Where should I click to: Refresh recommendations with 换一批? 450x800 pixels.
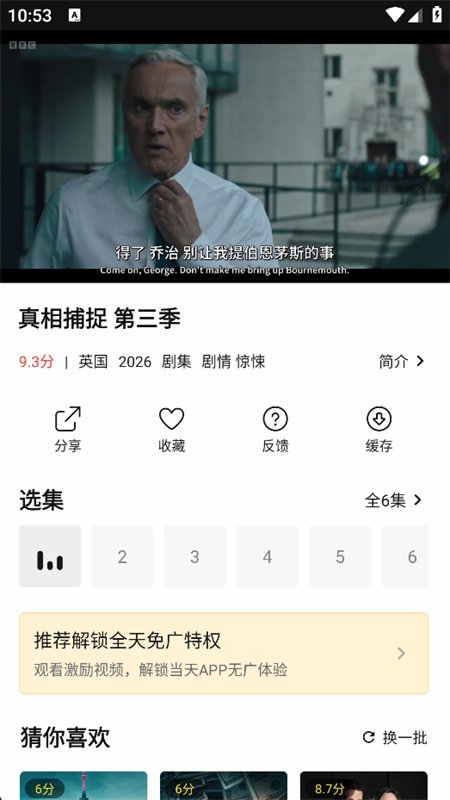point(394,737)
